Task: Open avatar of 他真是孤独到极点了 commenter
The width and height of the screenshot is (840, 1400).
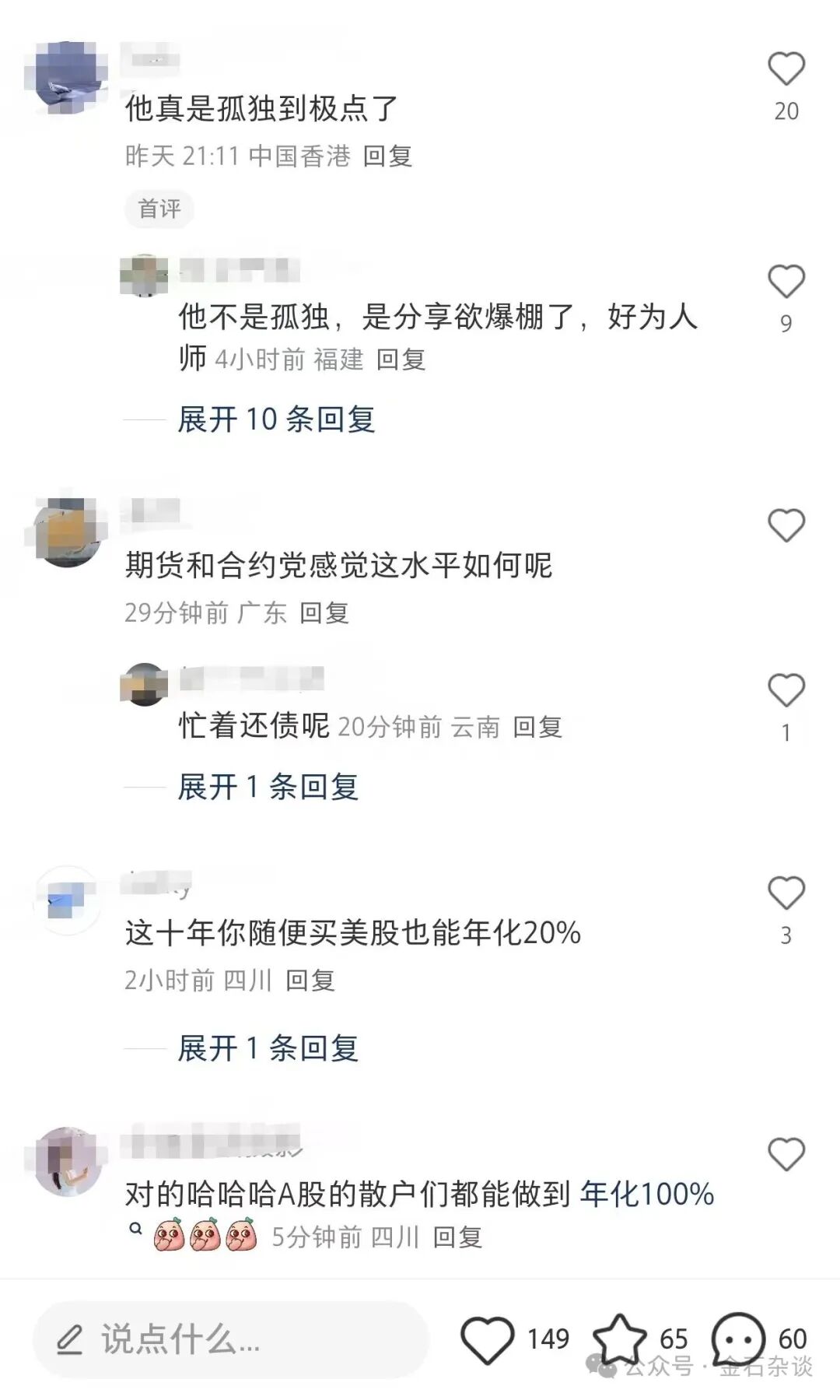Action: point(67,79)
